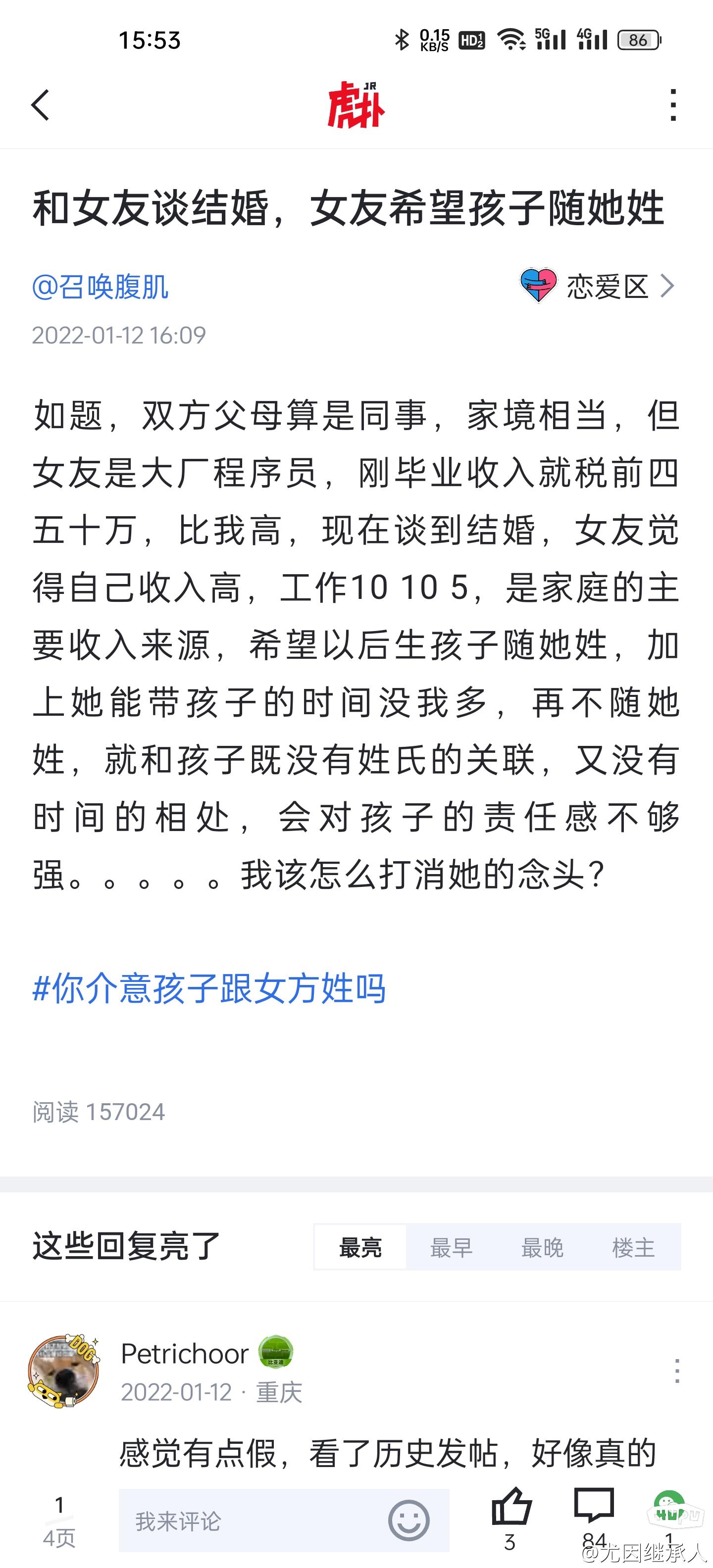
Task: Open the emoji picker in comment bar
Action: tap(408, 1520)
